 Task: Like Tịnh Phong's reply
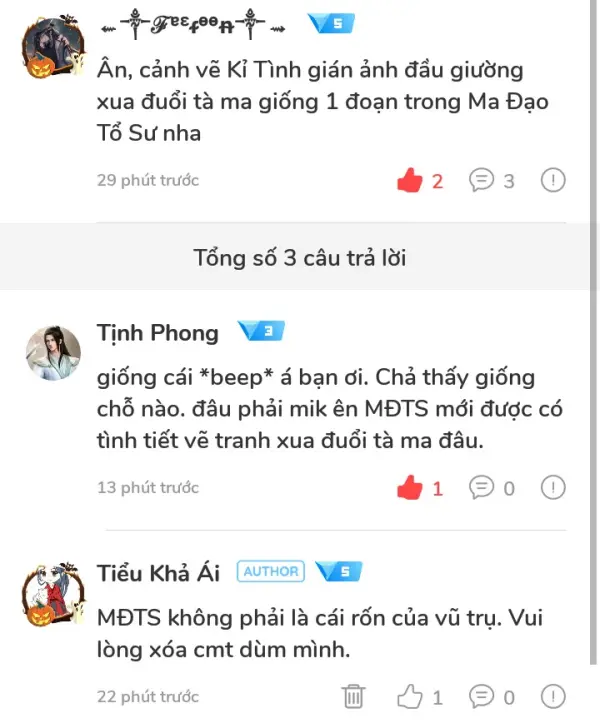click(x=410, y=488)
